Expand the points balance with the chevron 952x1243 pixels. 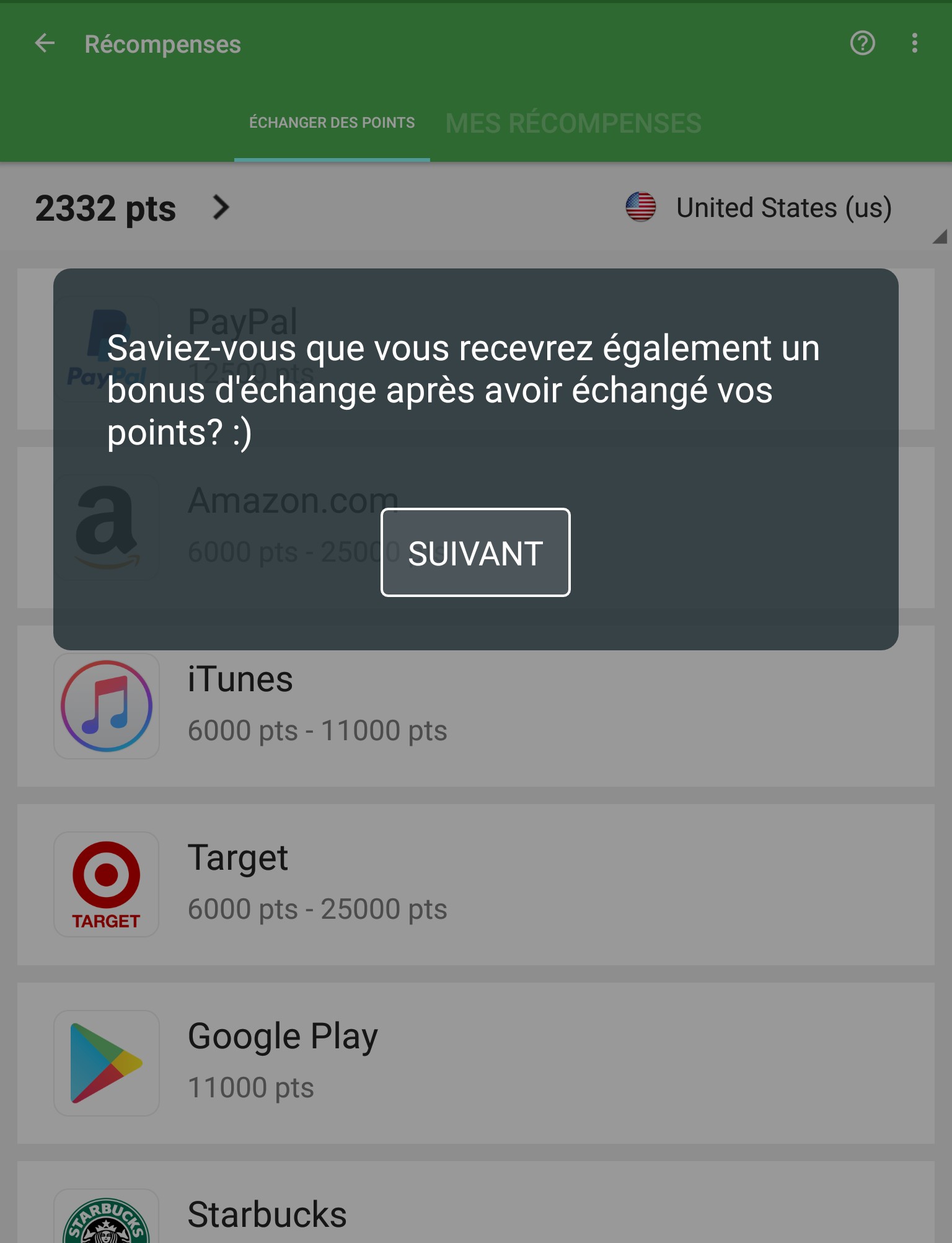tap(220, 208)
